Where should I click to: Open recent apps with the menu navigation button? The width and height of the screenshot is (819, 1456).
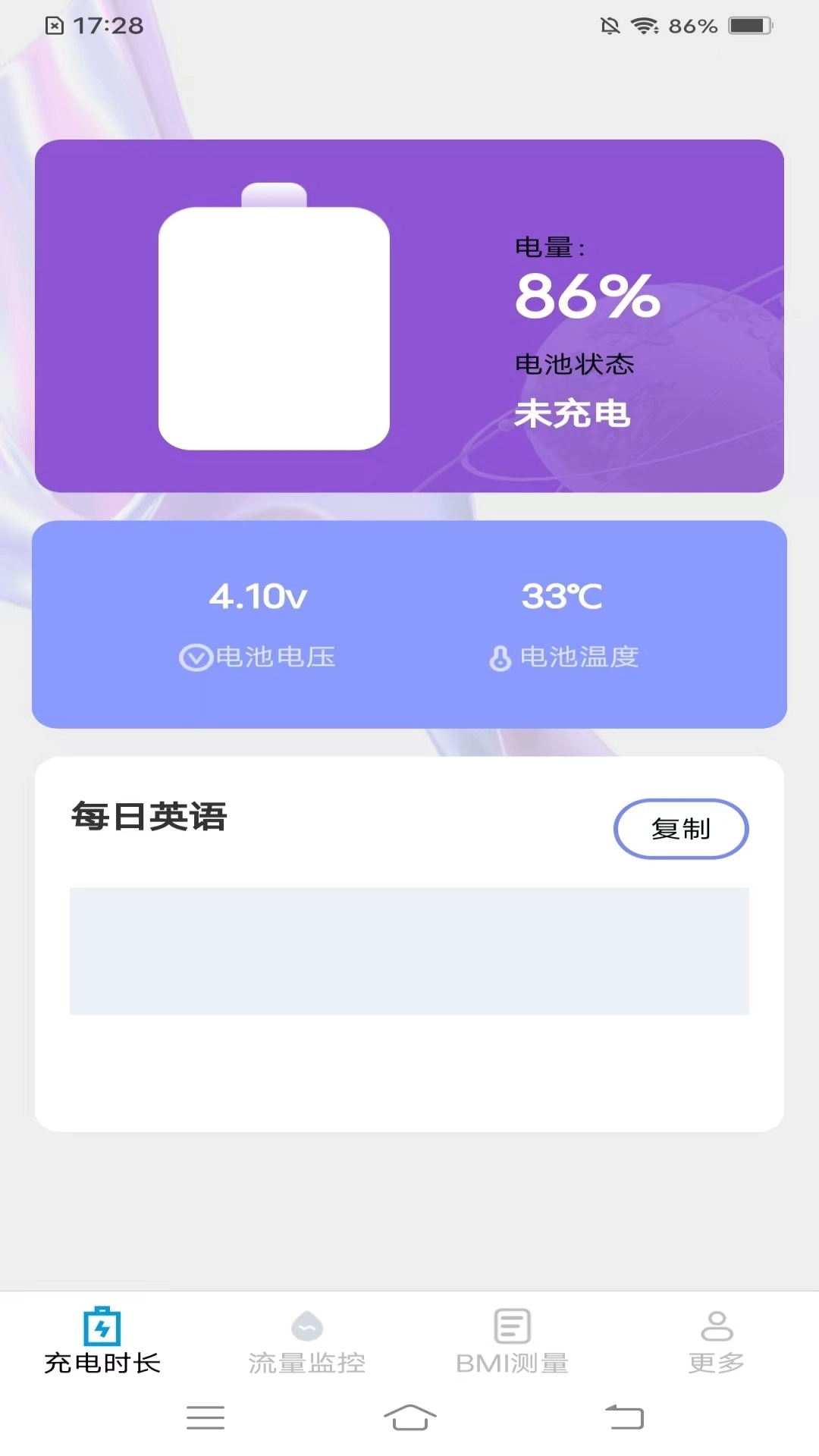(x=205, y=1417)
